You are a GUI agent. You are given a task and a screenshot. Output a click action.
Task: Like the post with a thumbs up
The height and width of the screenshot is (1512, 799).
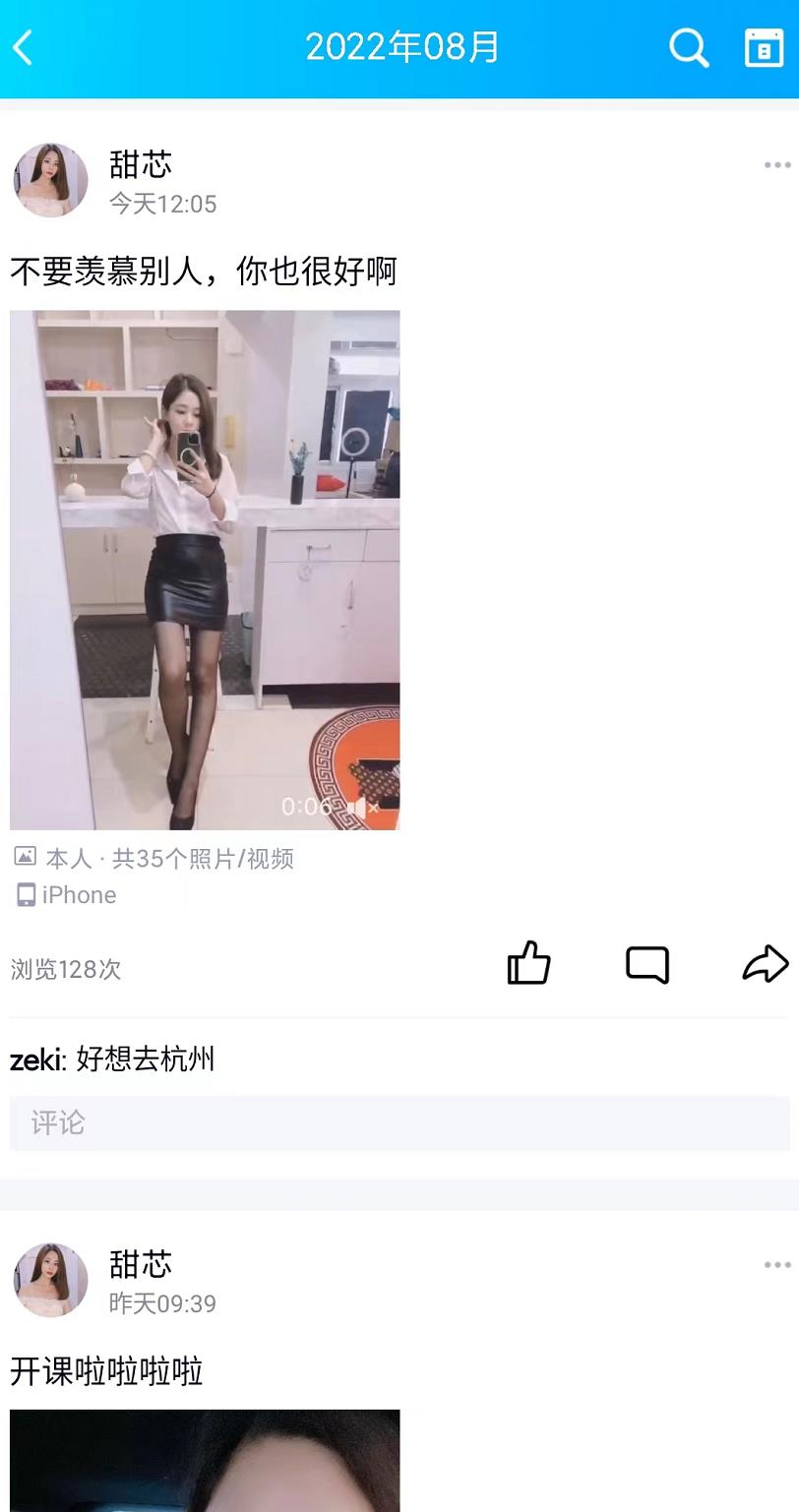529,964
